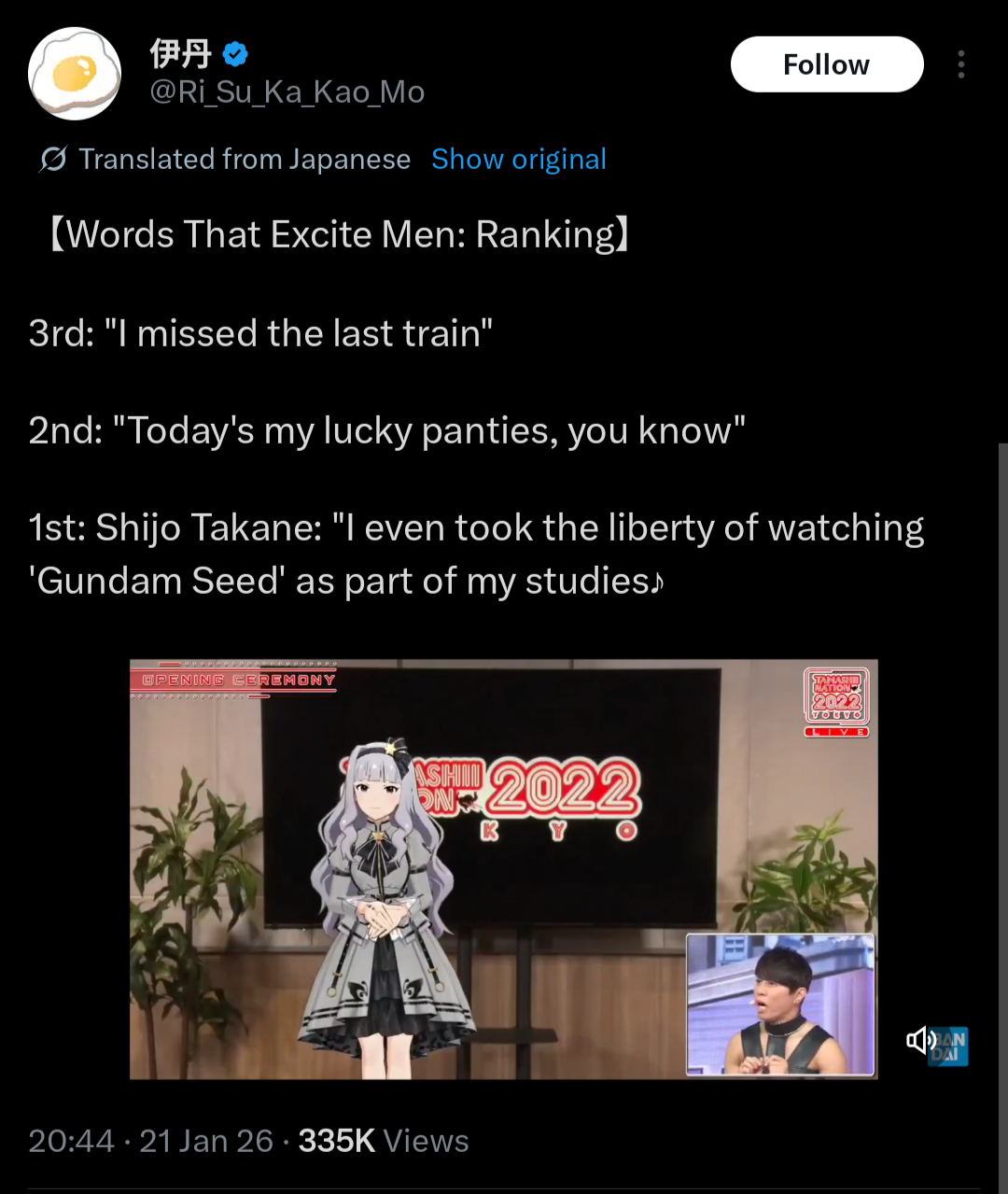Unmute the video sound
This screenshot has height=1194, width=1008.
click(921, 1039)
